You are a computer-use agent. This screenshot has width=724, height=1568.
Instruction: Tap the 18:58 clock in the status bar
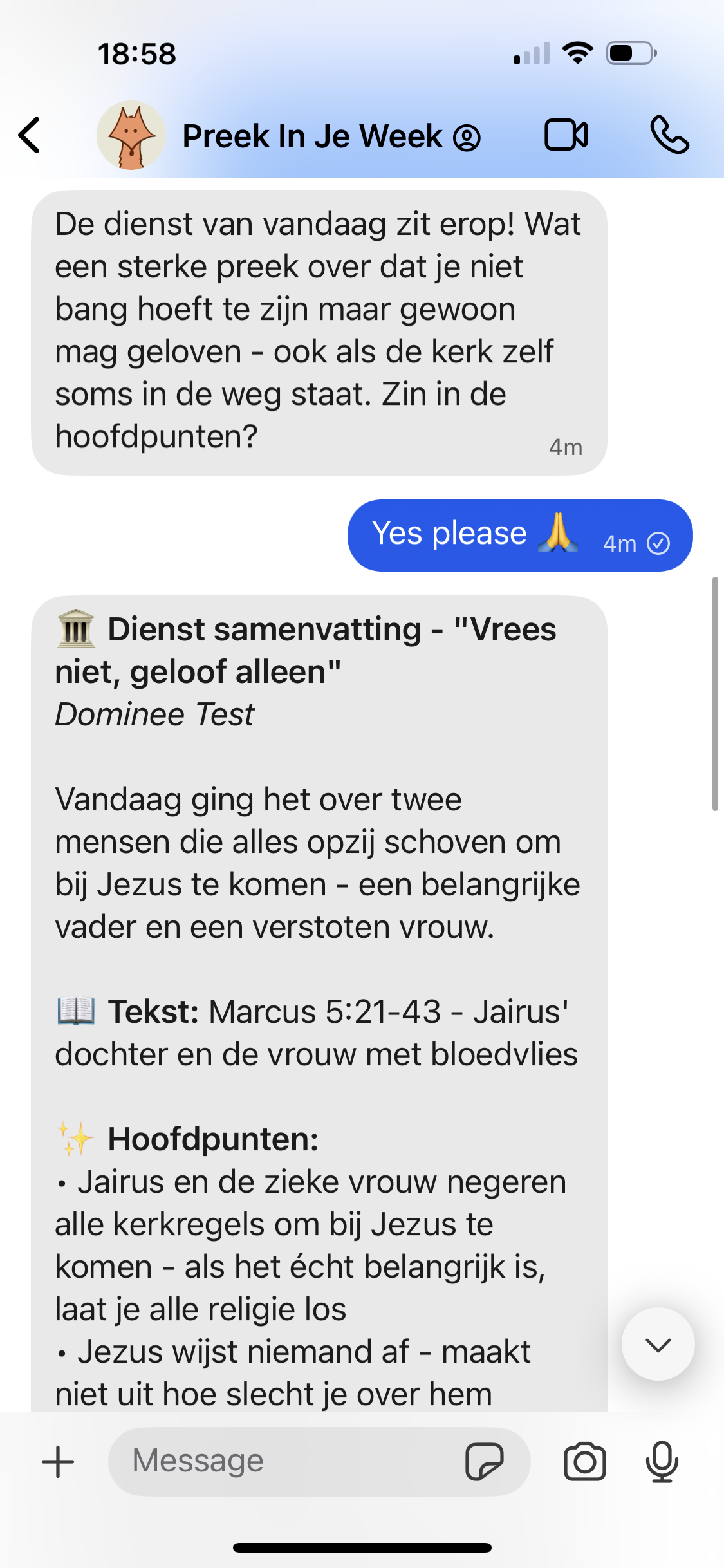point(137,53)
